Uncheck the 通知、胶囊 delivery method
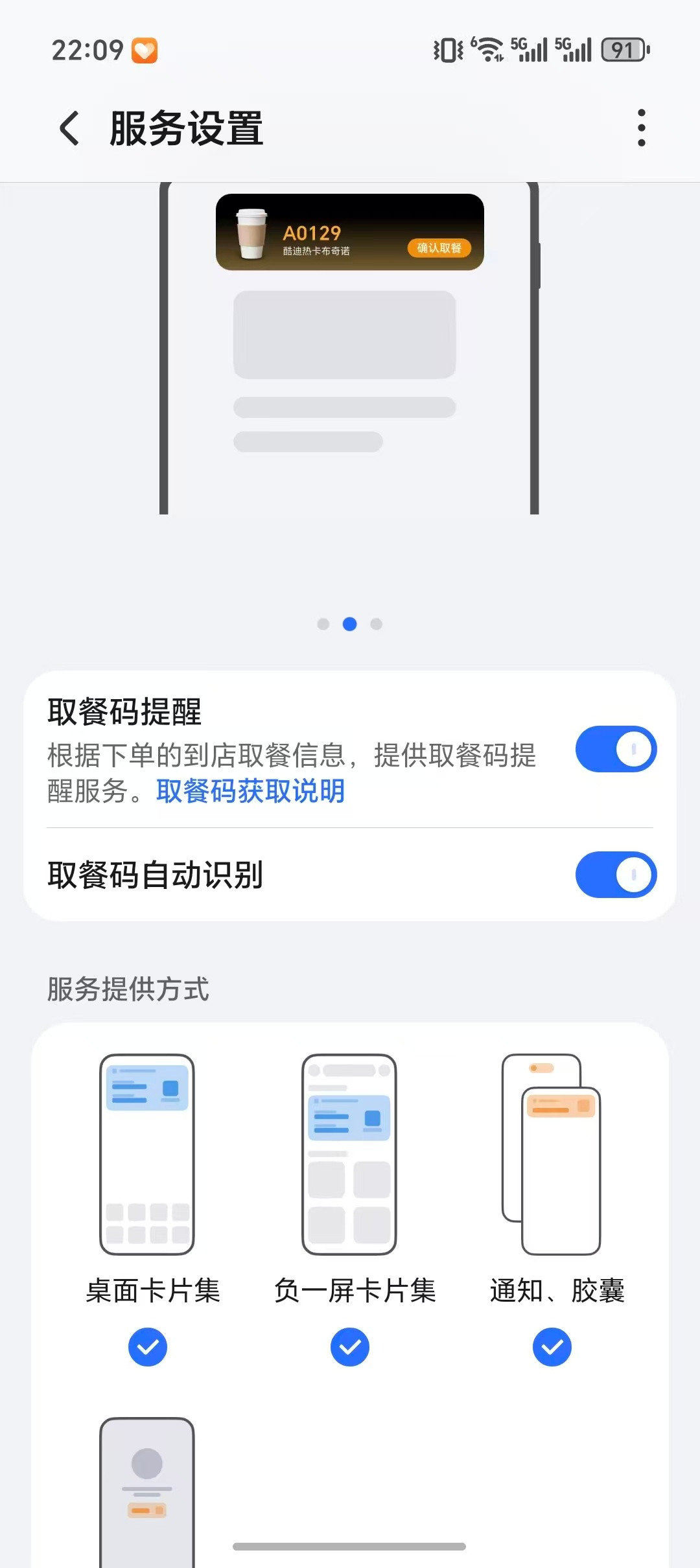 (552, 1346)
